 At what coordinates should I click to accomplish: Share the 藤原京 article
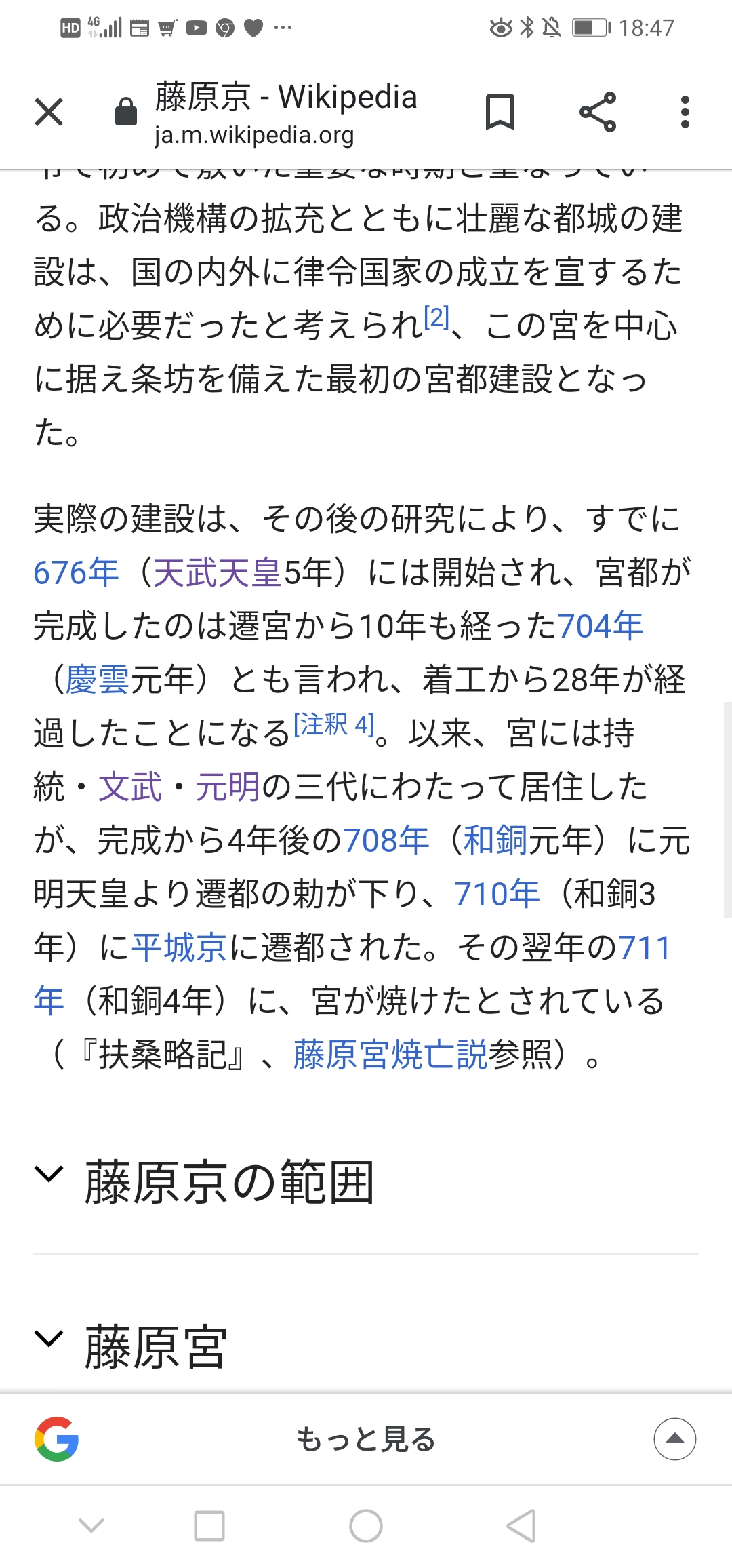tap(598, 112)
